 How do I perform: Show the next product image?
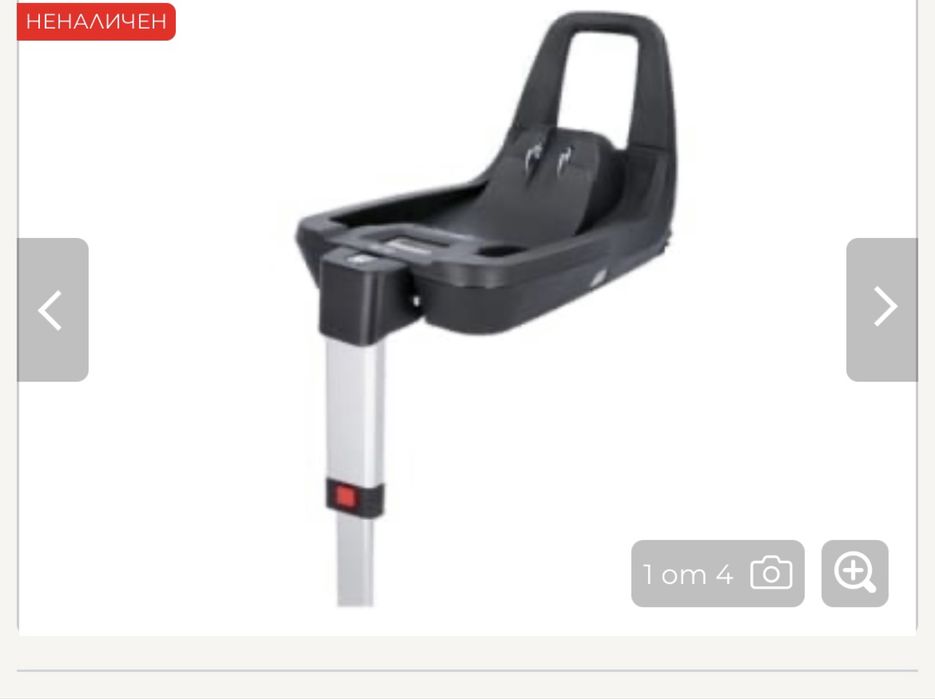[x=882, y=309]
